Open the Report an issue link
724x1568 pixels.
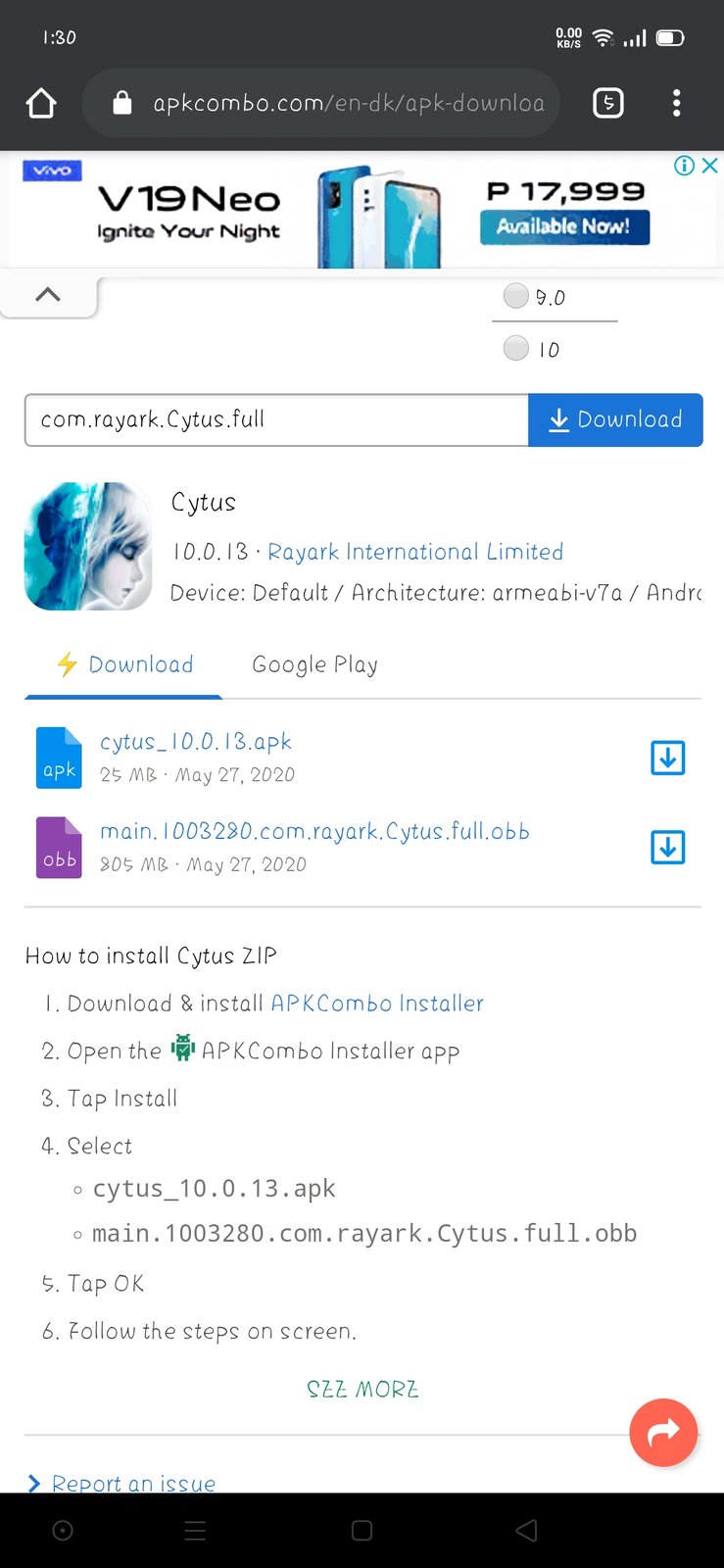pos(132,1483)
